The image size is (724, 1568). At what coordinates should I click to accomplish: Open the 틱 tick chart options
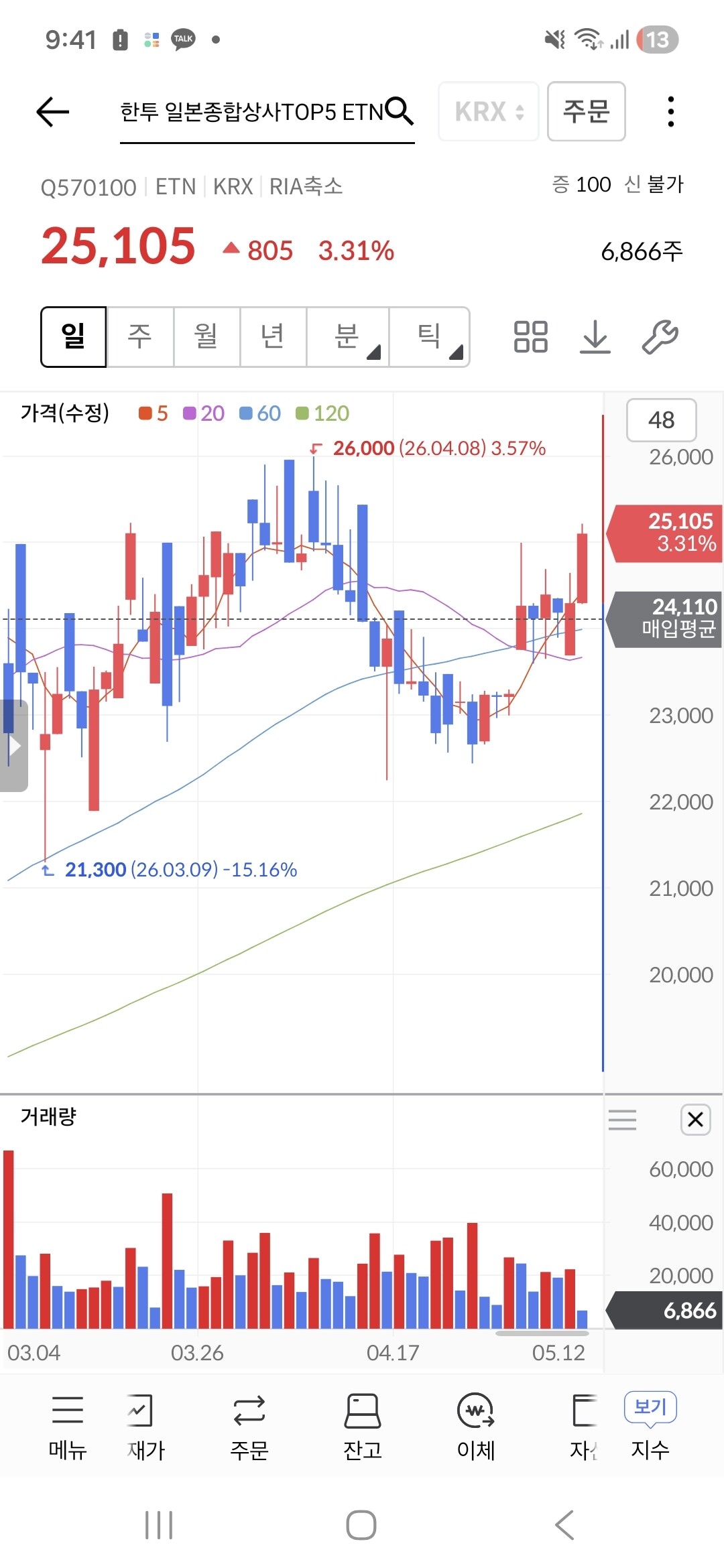[429, 336]
